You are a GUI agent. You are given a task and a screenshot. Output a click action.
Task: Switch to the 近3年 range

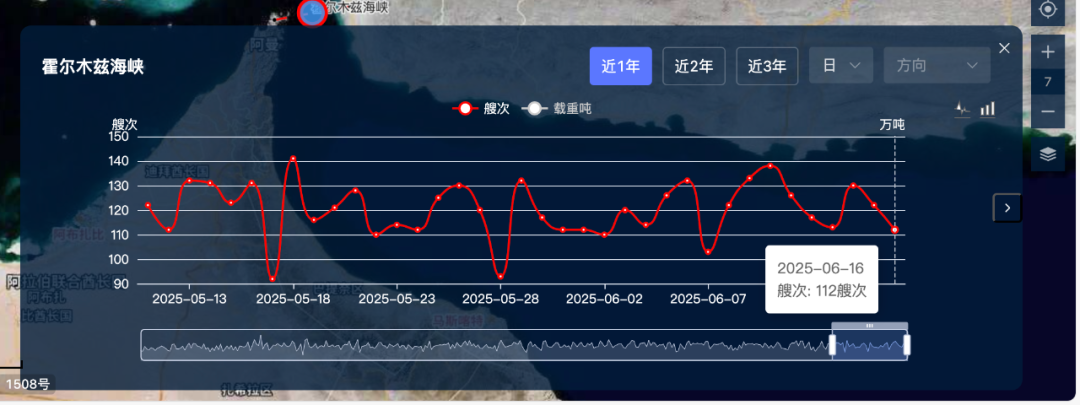click(767, 66)
